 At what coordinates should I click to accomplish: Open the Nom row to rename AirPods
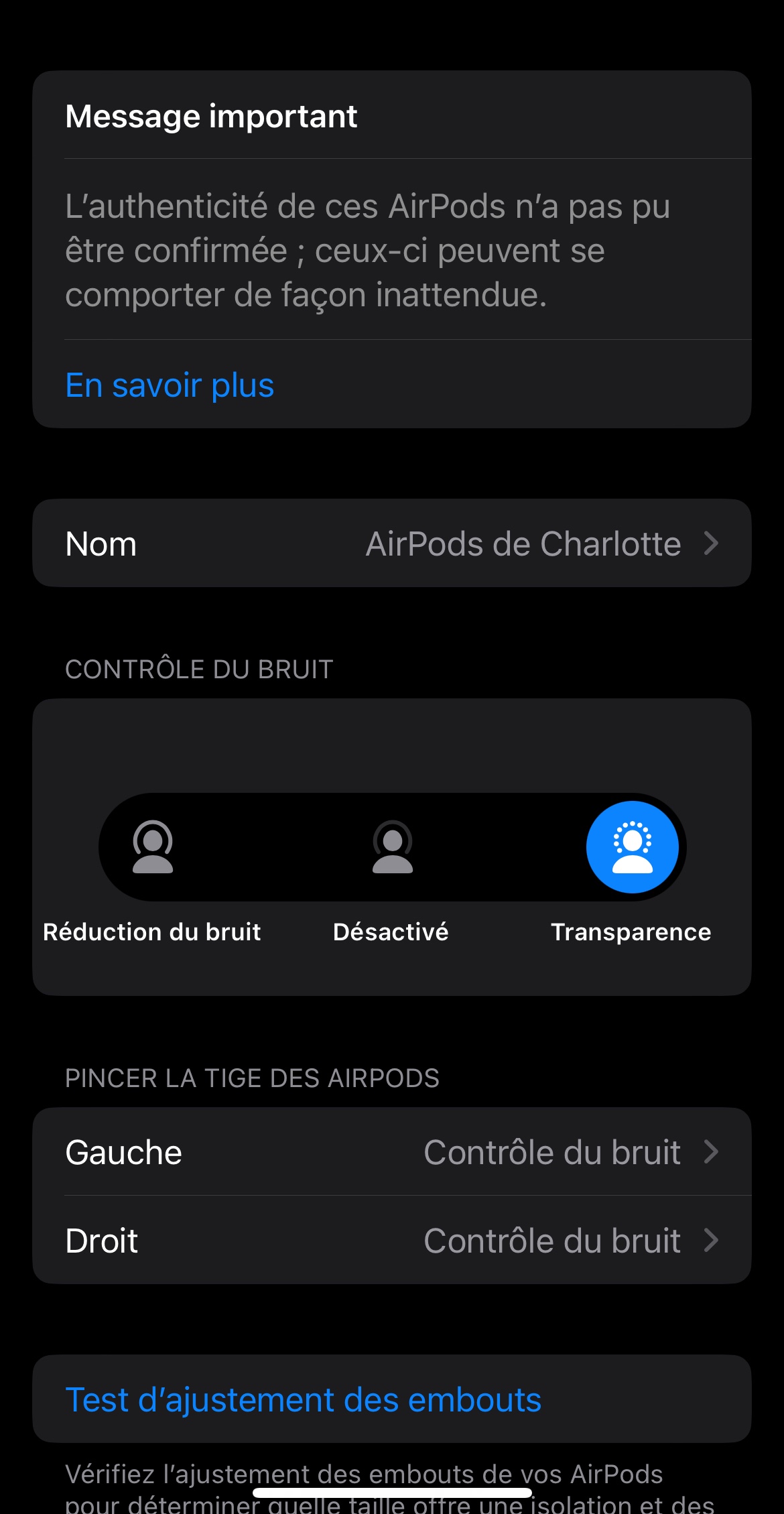click(x=391, y=544)
